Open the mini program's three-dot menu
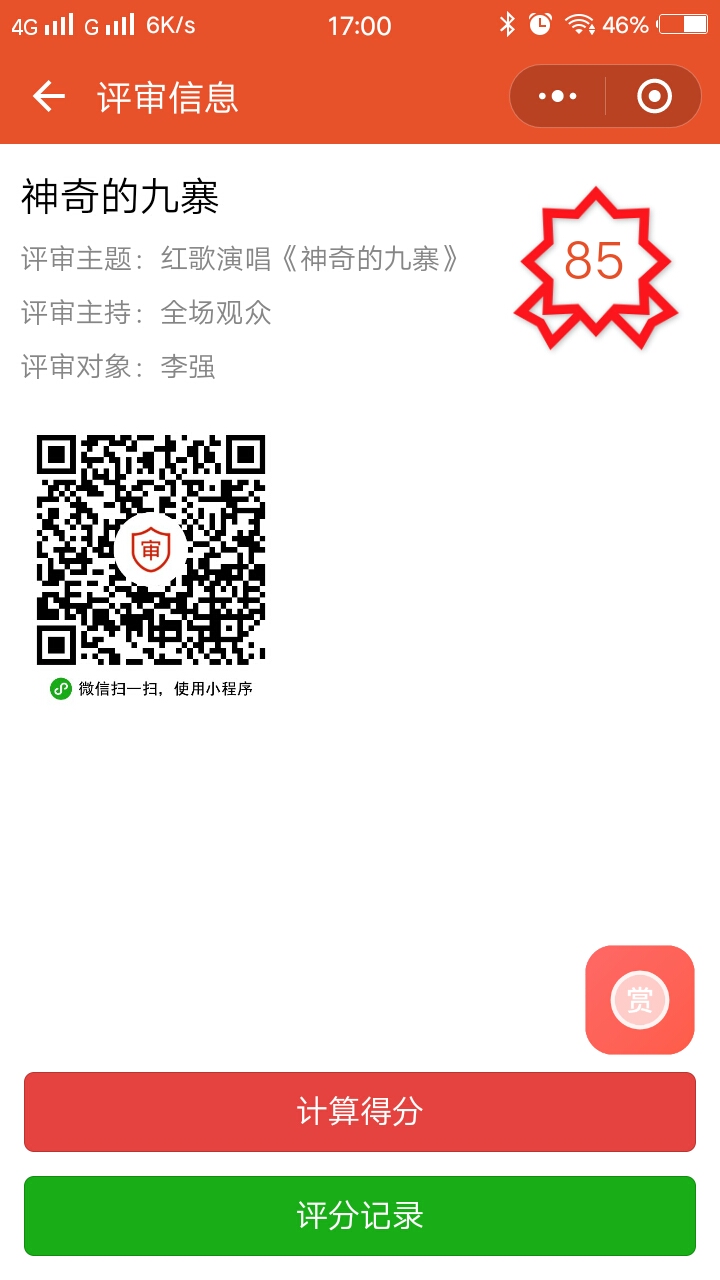Image resolution: width=720 pixels, height=1280 pixels. (x=558, y=96)
